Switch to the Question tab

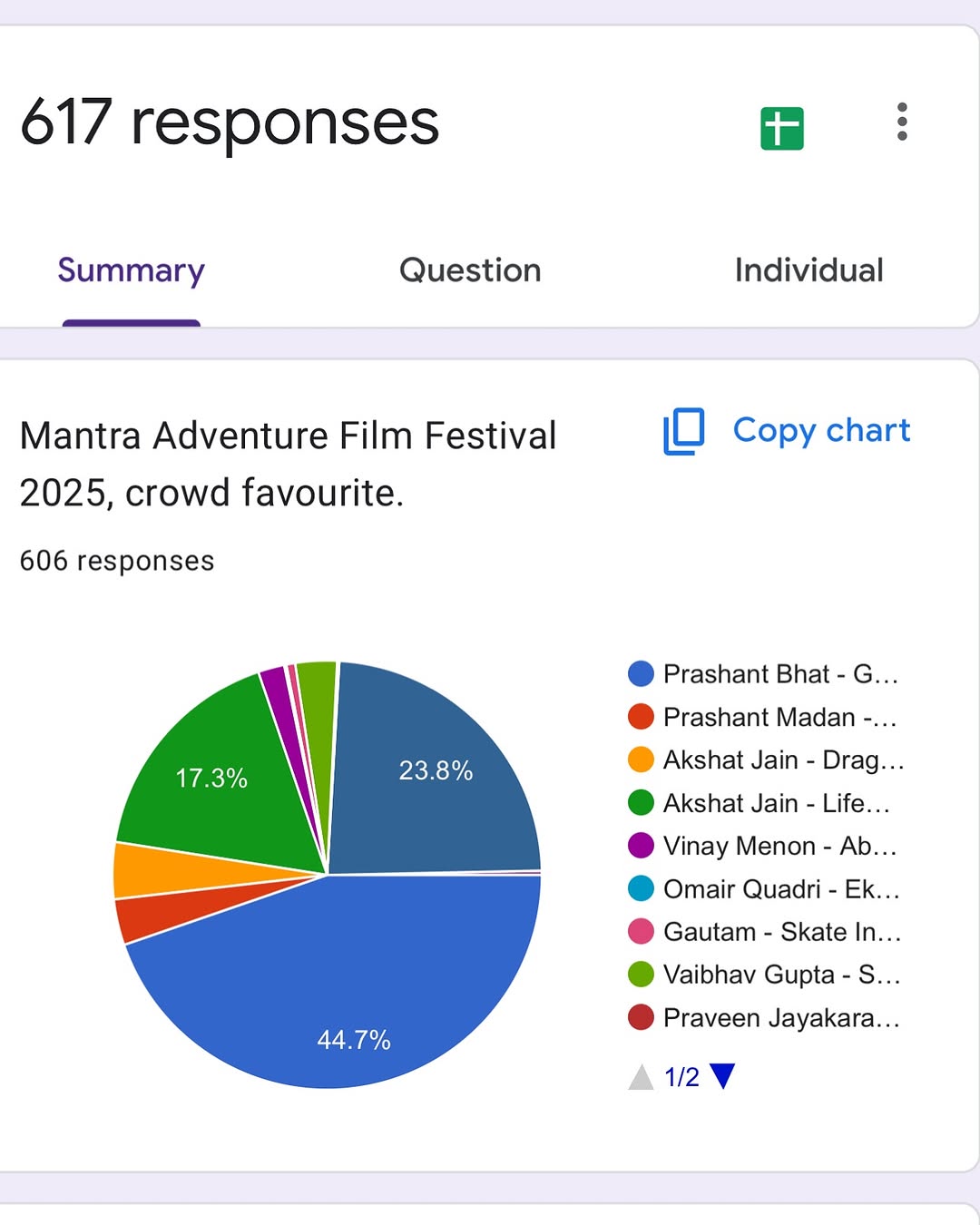pyautogui.click(x=470, y=269)
